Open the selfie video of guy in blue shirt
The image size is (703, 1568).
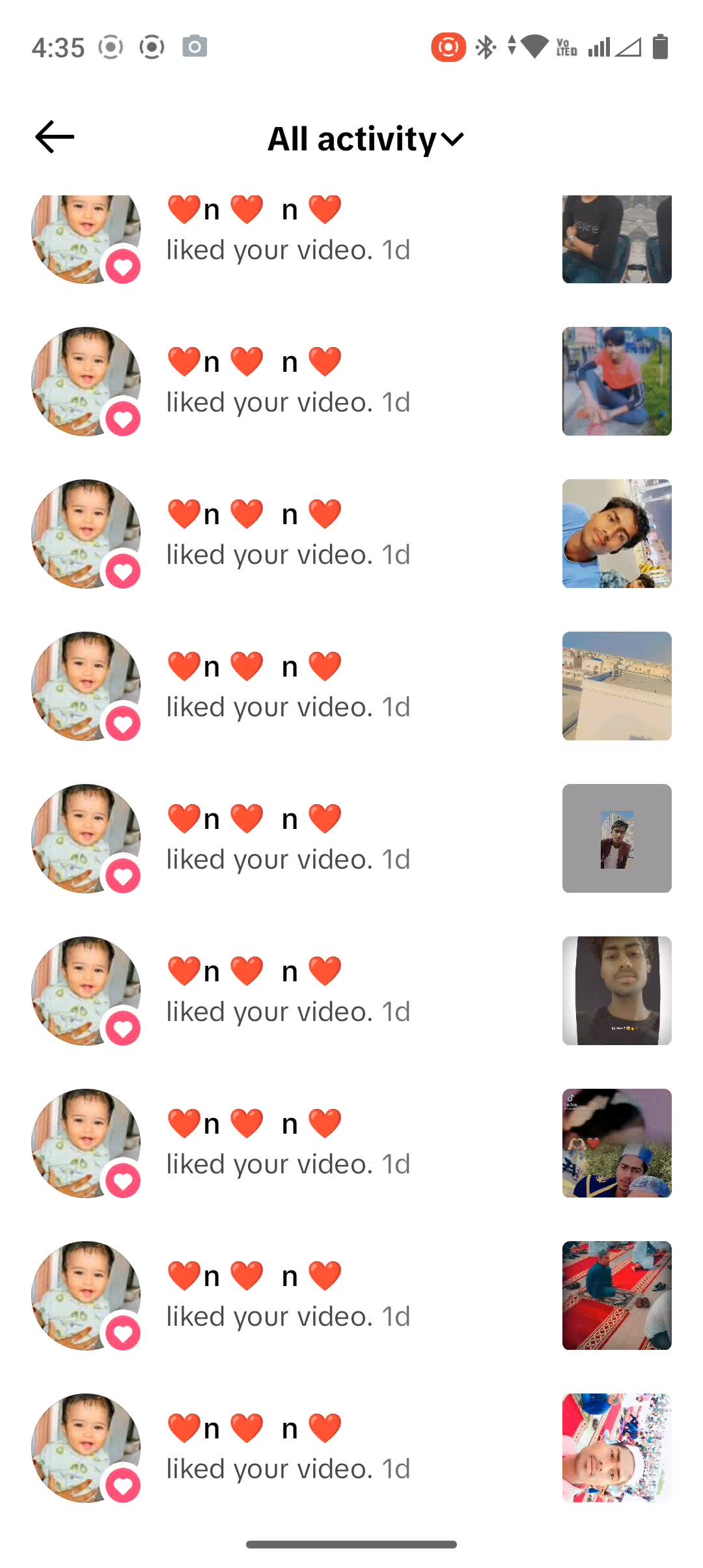point(616,533)
